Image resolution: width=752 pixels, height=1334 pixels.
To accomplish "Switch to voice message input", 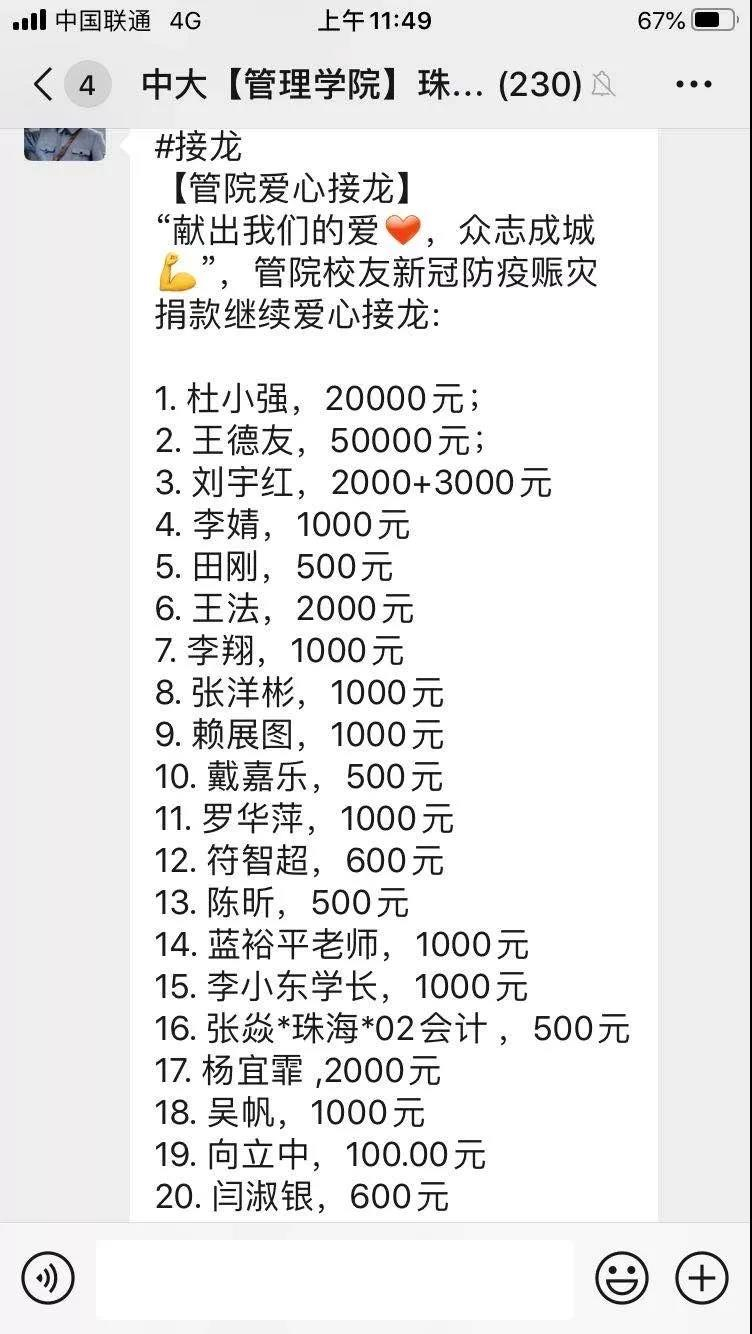I will (x=48, y=1278).
